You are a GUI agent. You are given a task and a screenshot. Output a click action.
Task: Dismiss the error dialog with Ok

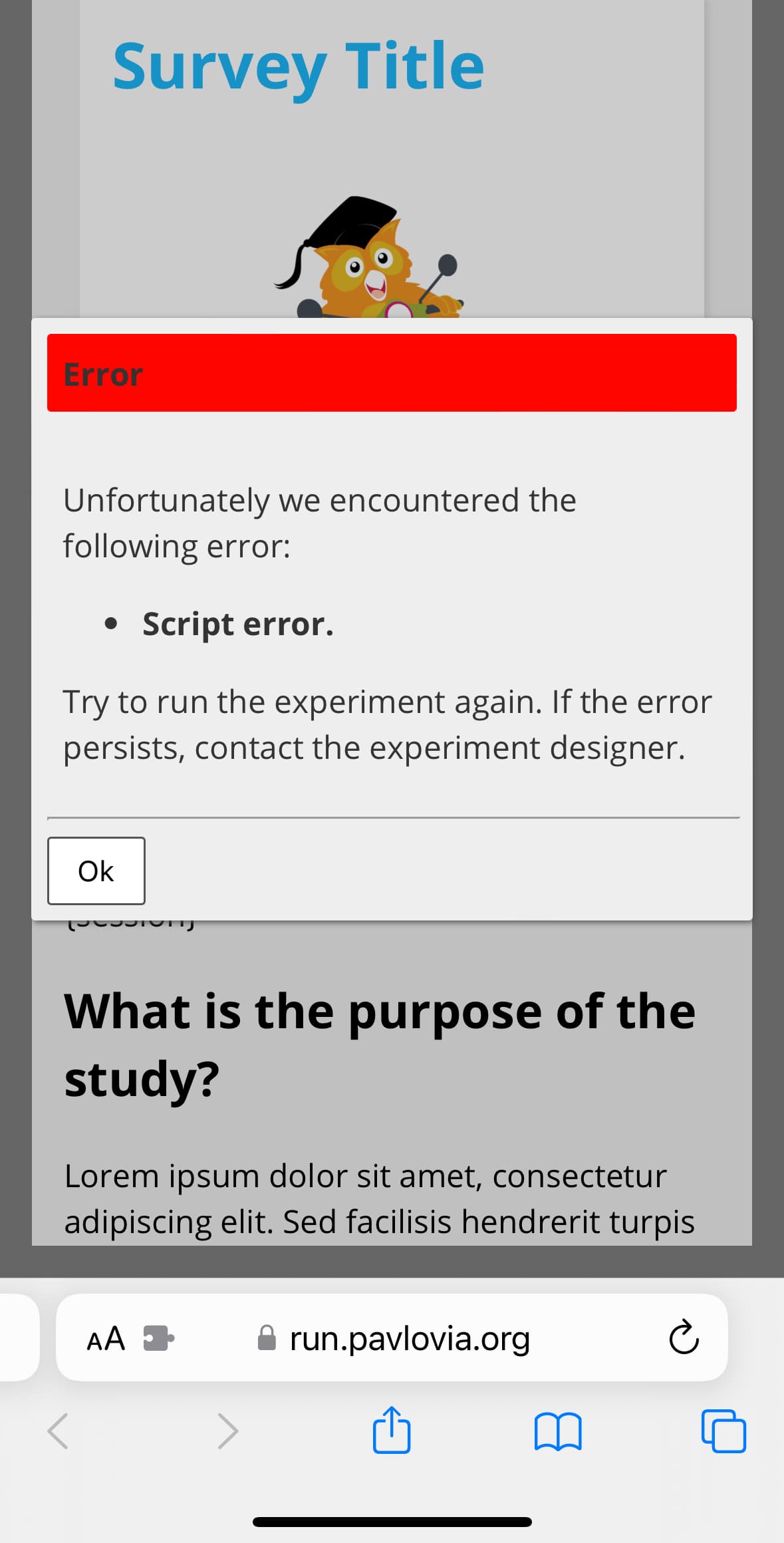[96, 871]
